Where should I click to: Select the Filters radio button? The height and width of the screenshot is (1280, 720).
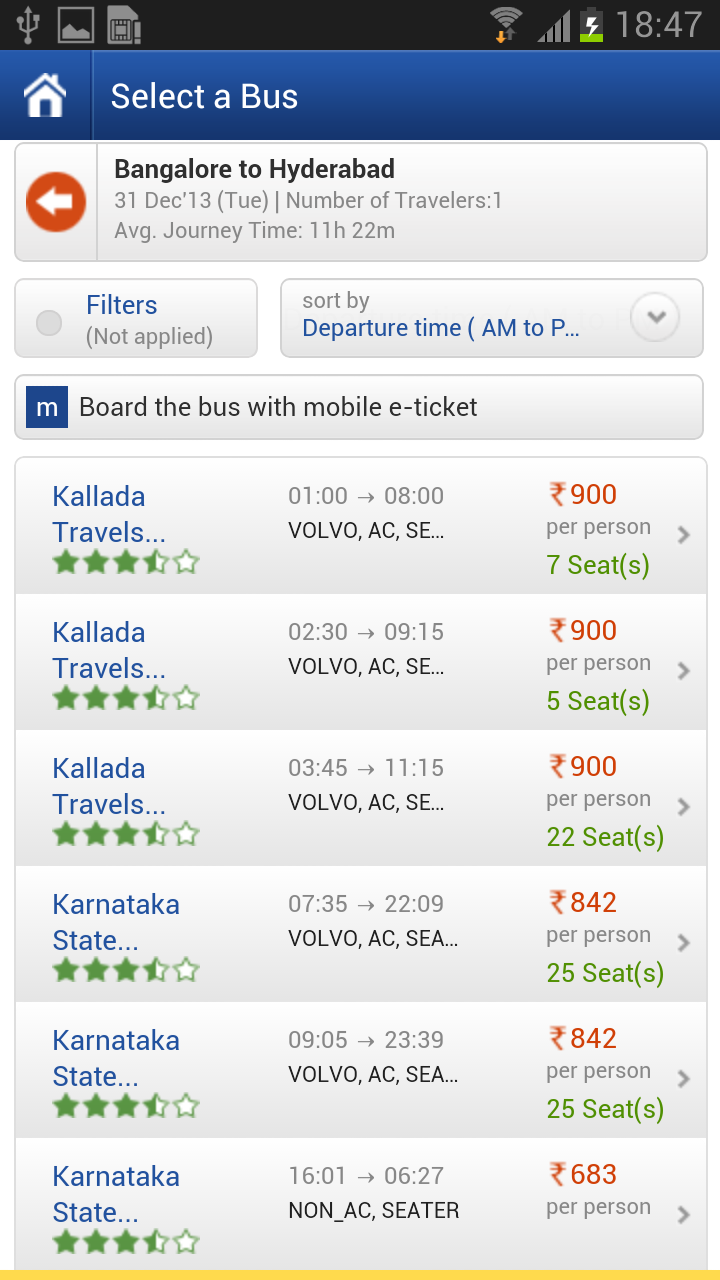coord(47,322)
